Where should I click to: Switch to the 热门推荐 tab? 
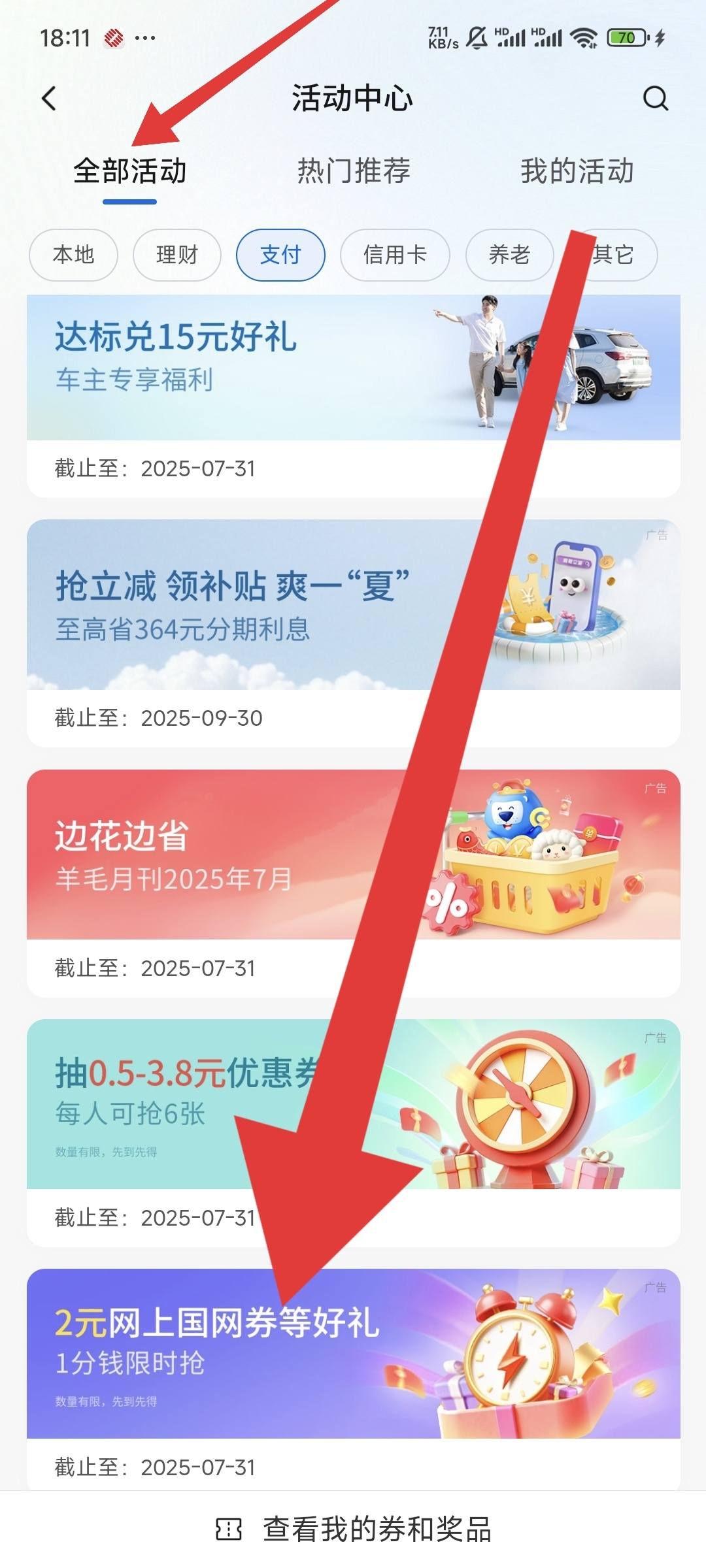pos(354,171)
